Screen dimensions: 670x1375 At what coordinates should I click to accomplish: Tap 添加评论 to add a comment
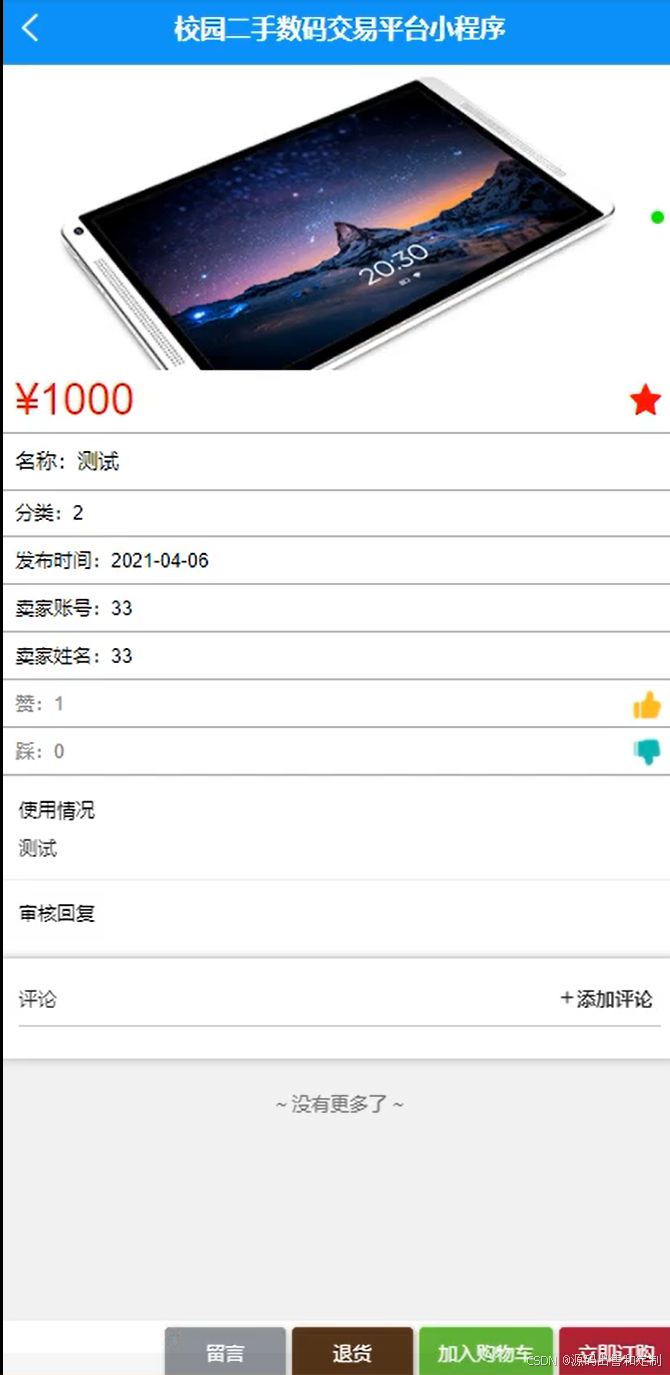(x=606, y=998)
